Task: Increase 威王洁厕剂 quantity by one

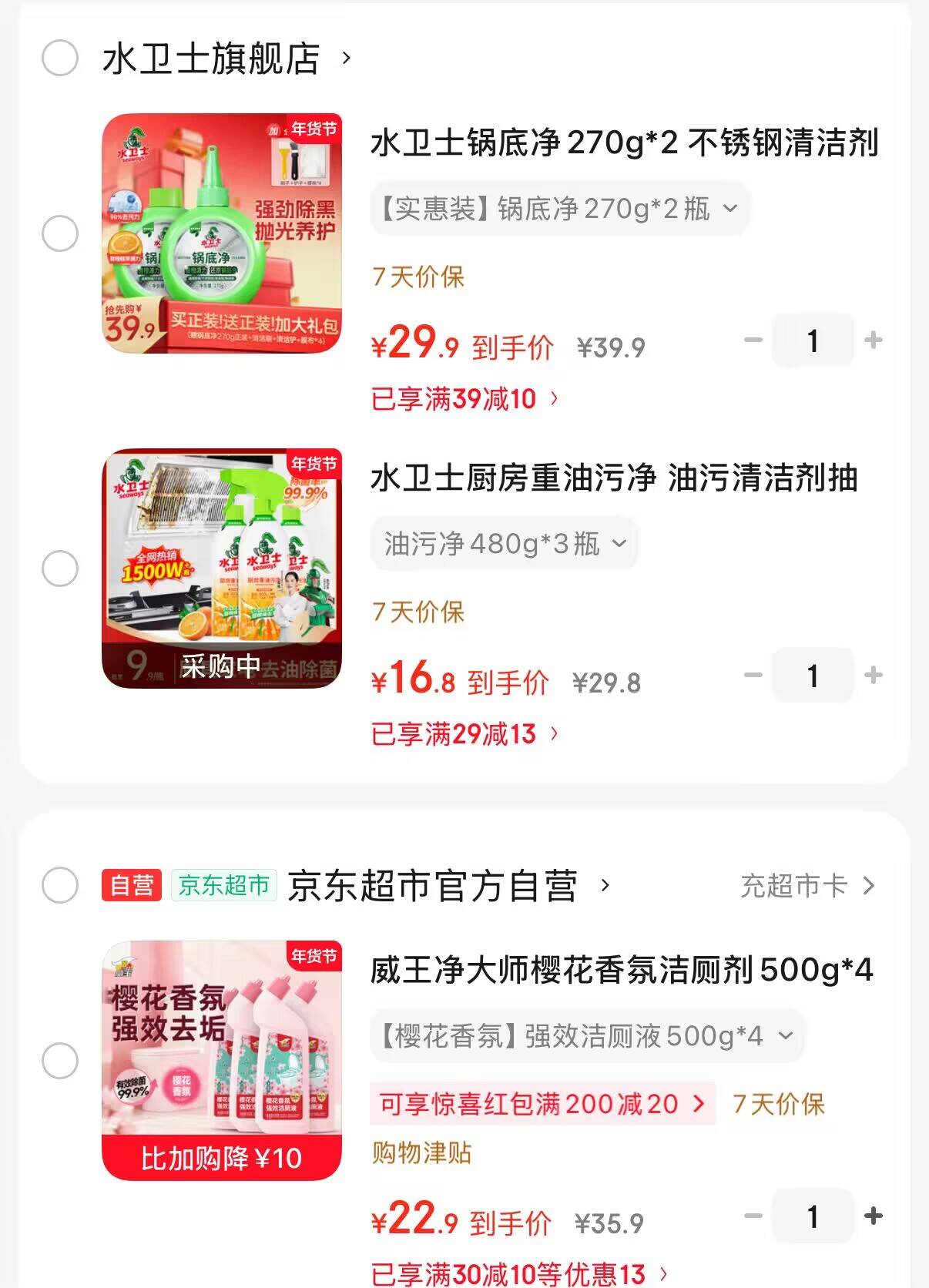Action: [x=873, y=1216]
